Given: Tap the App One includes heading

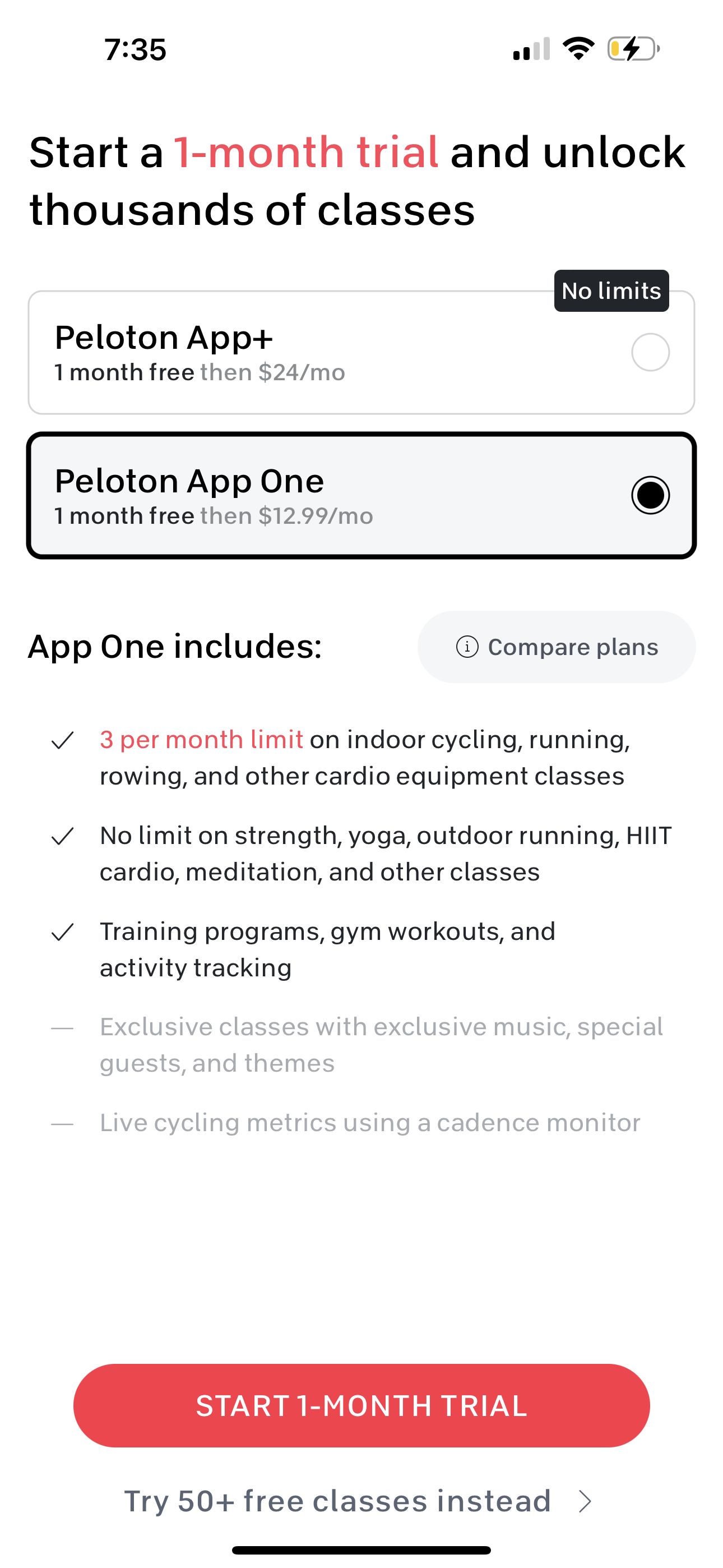Looking at the screenshot, I should pos(175,647).
